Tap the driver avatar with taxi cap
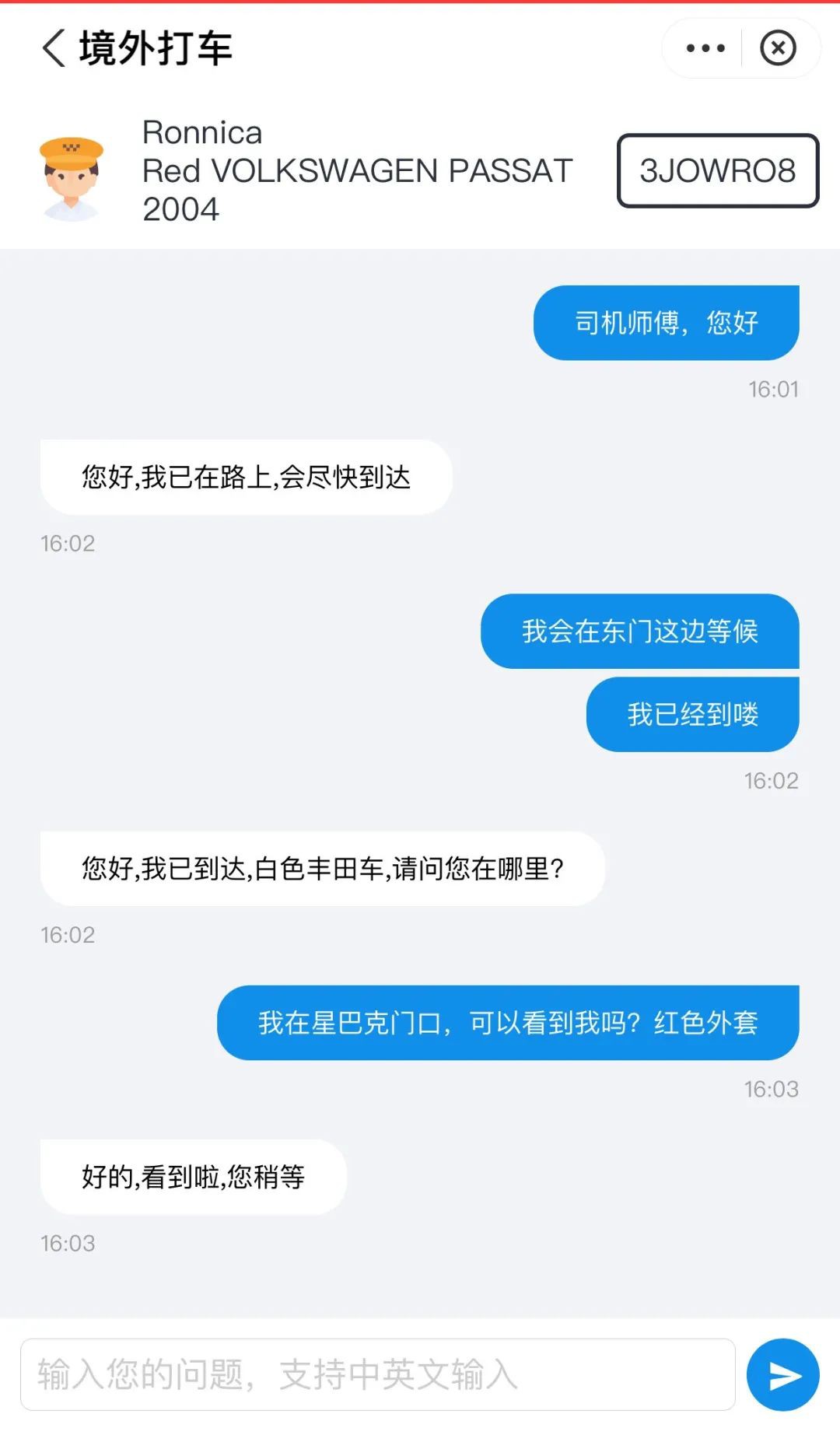 click(72, 175)
